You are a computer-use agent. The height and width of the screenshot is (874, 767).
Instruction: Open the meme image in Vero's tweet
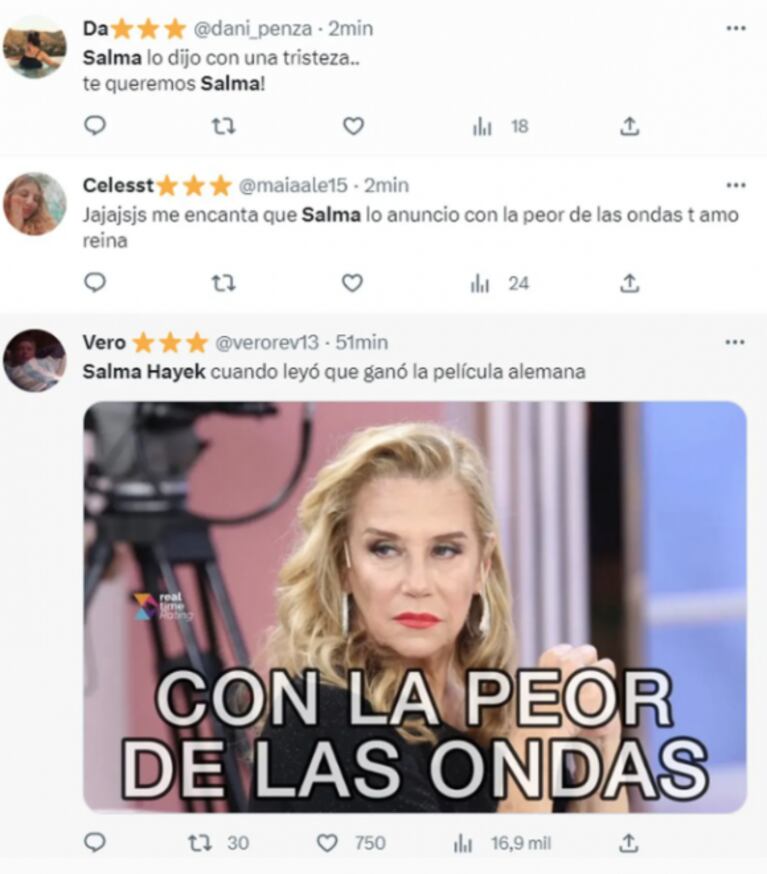pos(414,606)
